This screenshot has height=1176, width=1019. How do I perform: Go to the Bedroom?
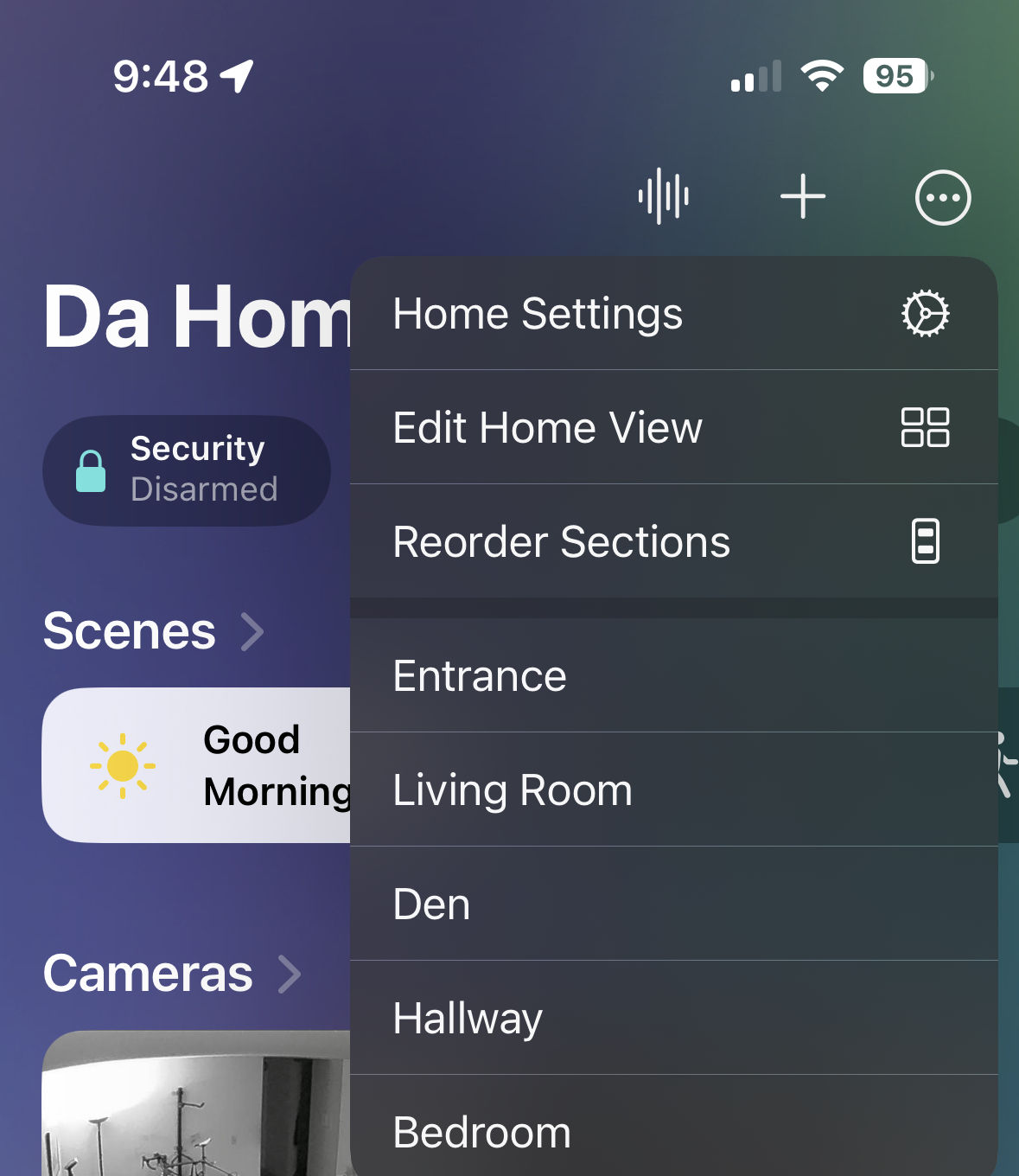[x=672, y=1131]
